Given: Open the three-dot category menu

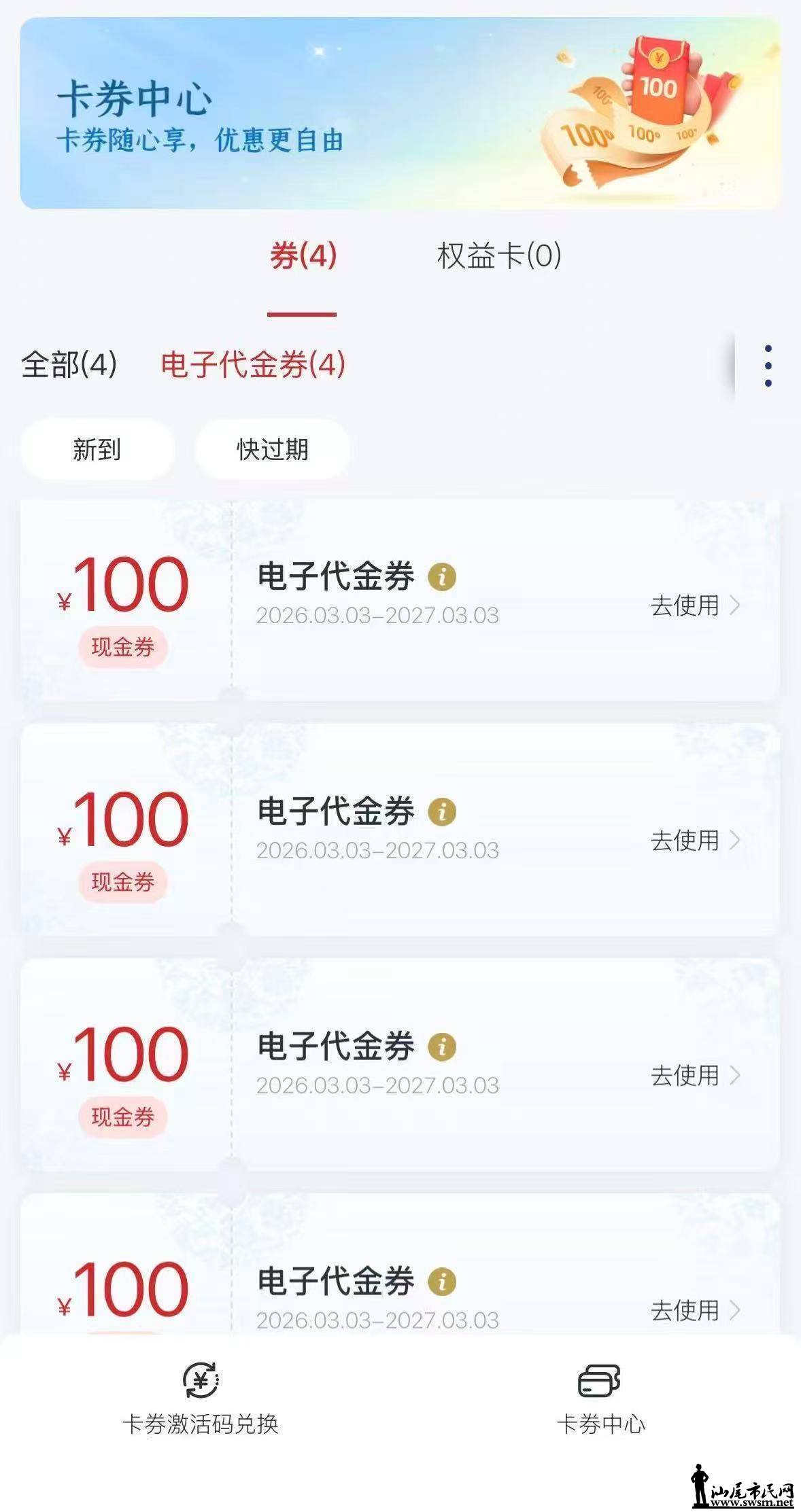Looking at the screenshot, I should pos(768,366).
